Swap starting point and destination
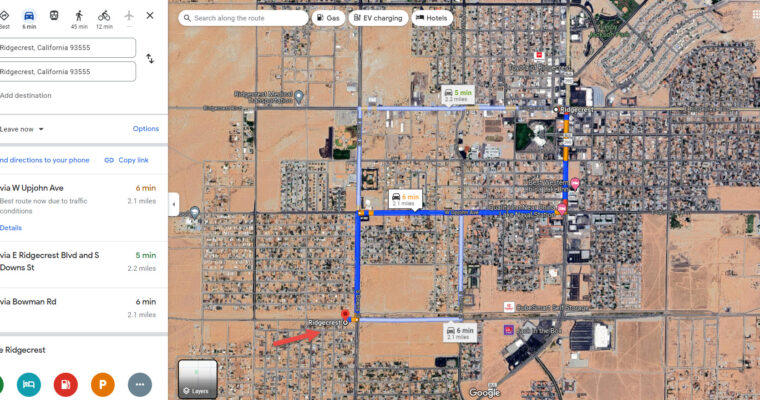Viewport: 760px width, 400px height. pyautogui.click(x=150, y=59)
